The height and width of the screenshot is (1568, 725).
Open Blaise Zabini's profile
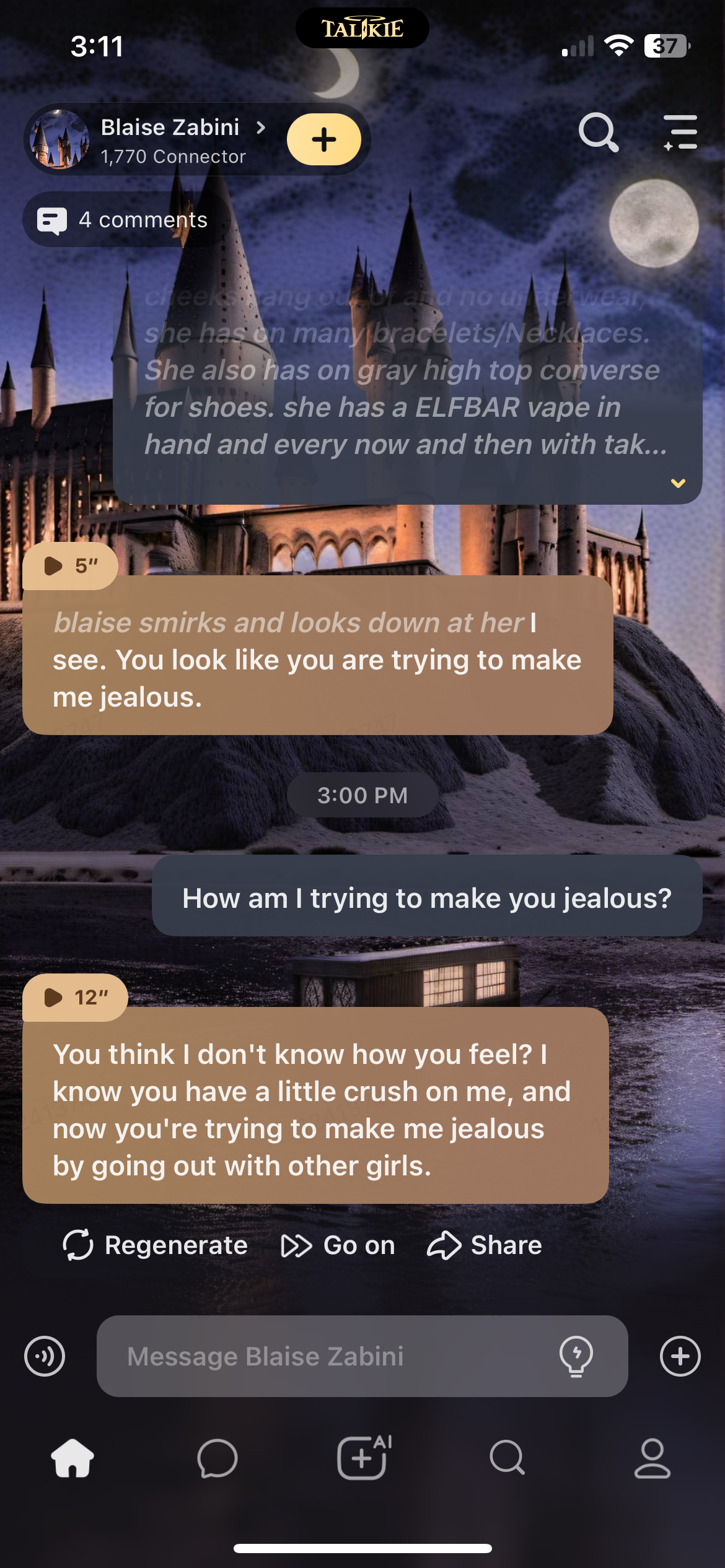pyautogui.click(x=170, y=128)
